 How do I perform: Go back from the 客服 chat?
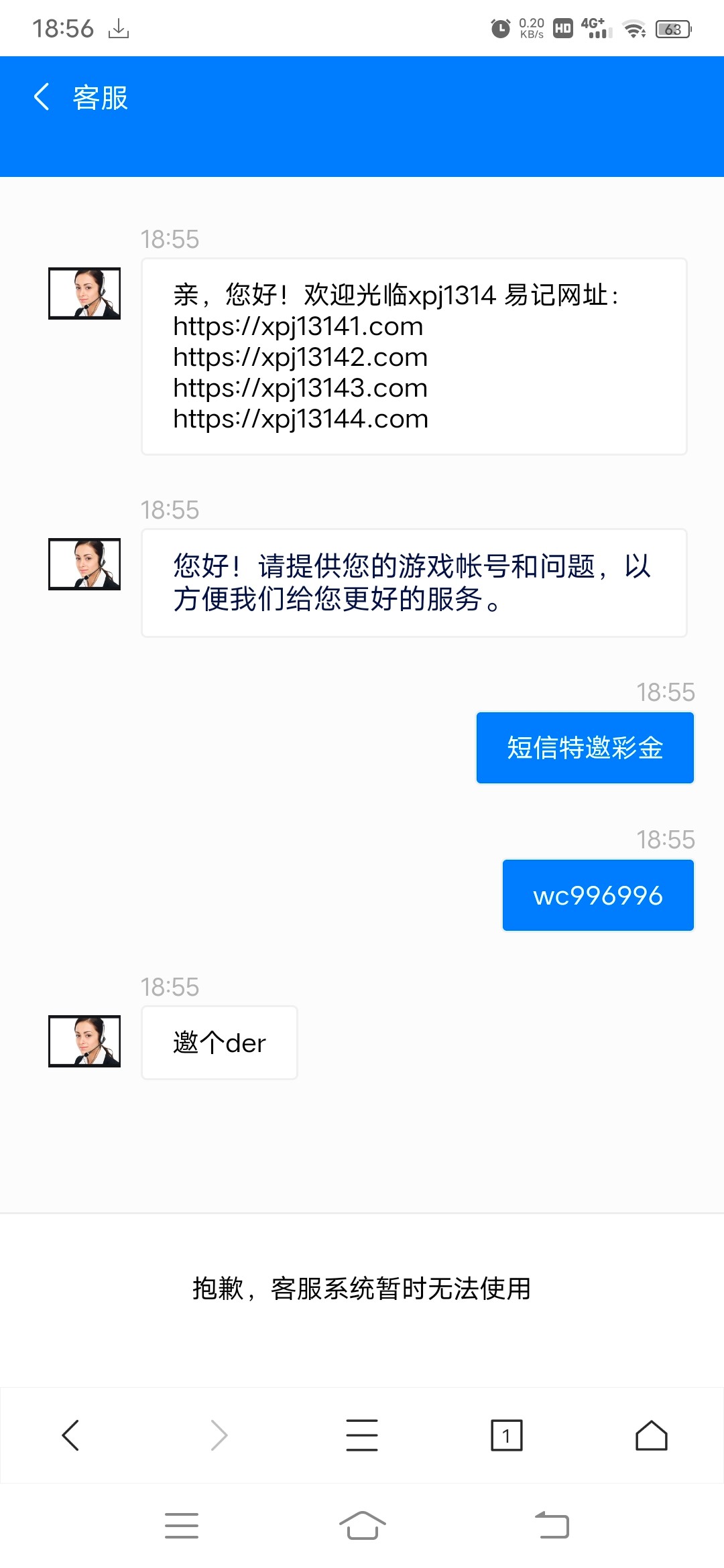click(x=42, y=97)
